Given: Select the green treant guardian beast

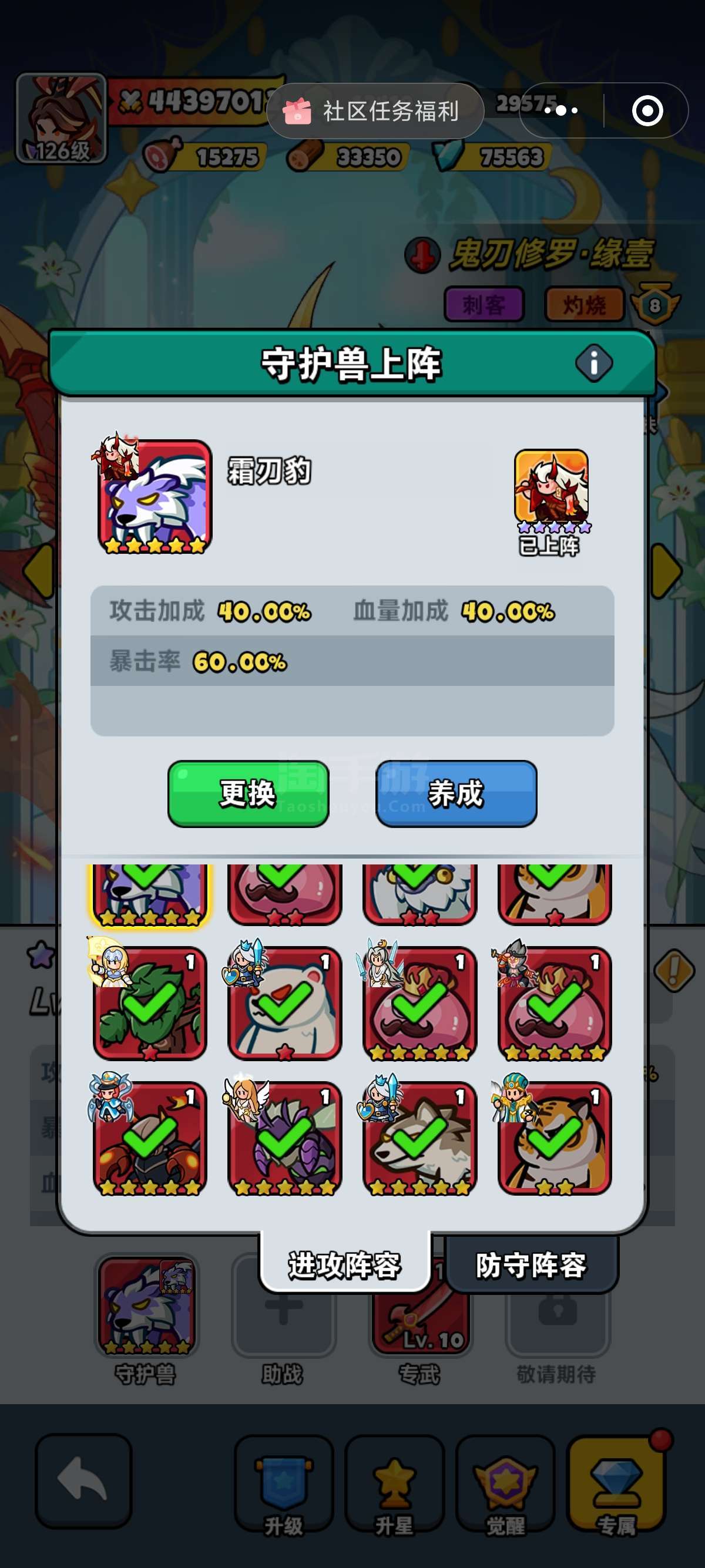Looking at the screenshot, I should (x=150, y=1003).
